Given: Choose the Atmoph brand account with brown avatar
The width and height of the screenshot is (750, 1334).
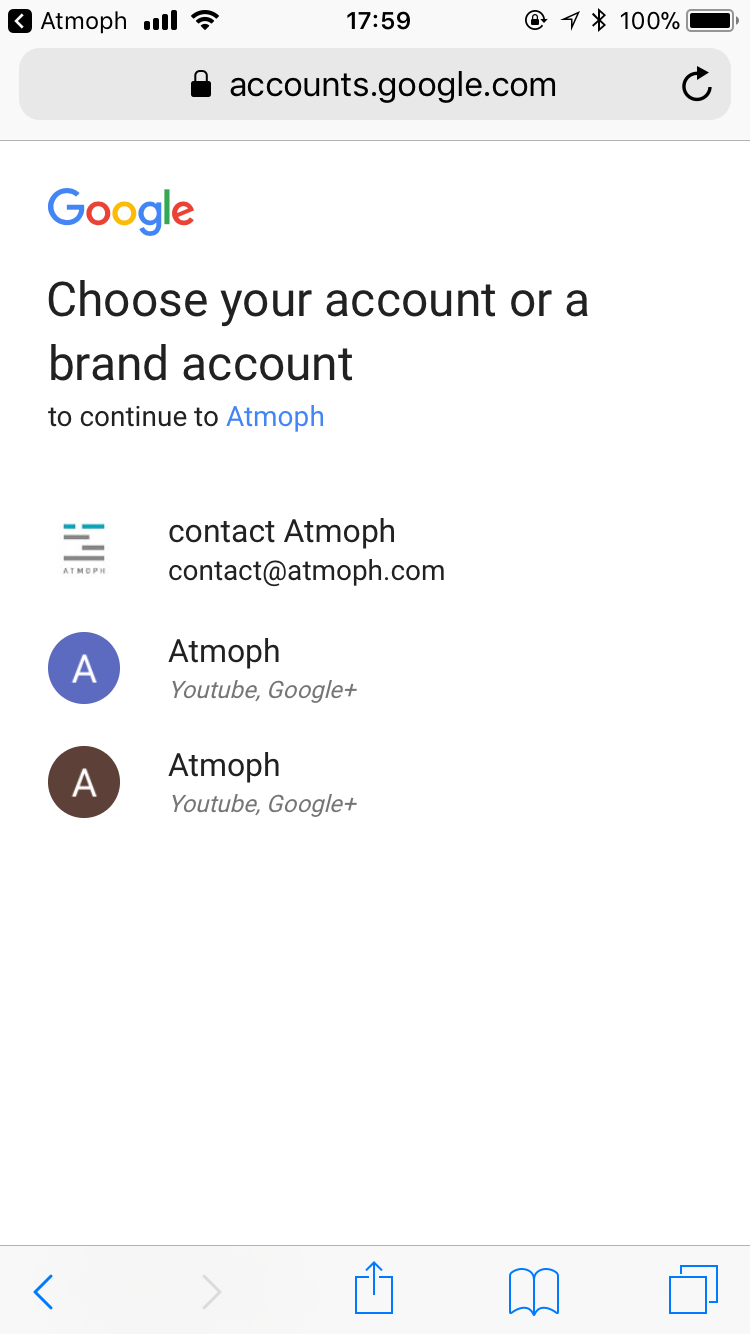Looking at the screenshot, I should tap(375, 782).
